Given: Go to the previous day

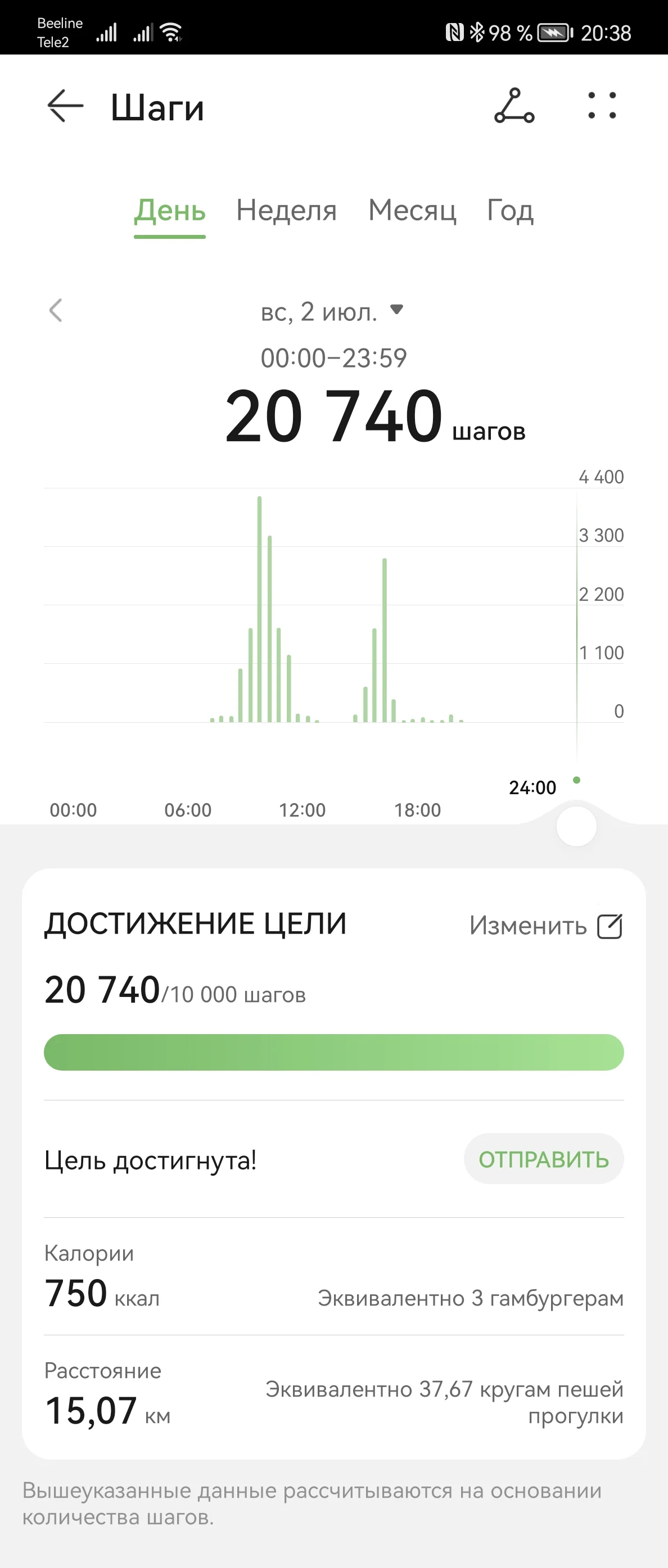Looking at the screenshot, I should [x=56, y=310].
